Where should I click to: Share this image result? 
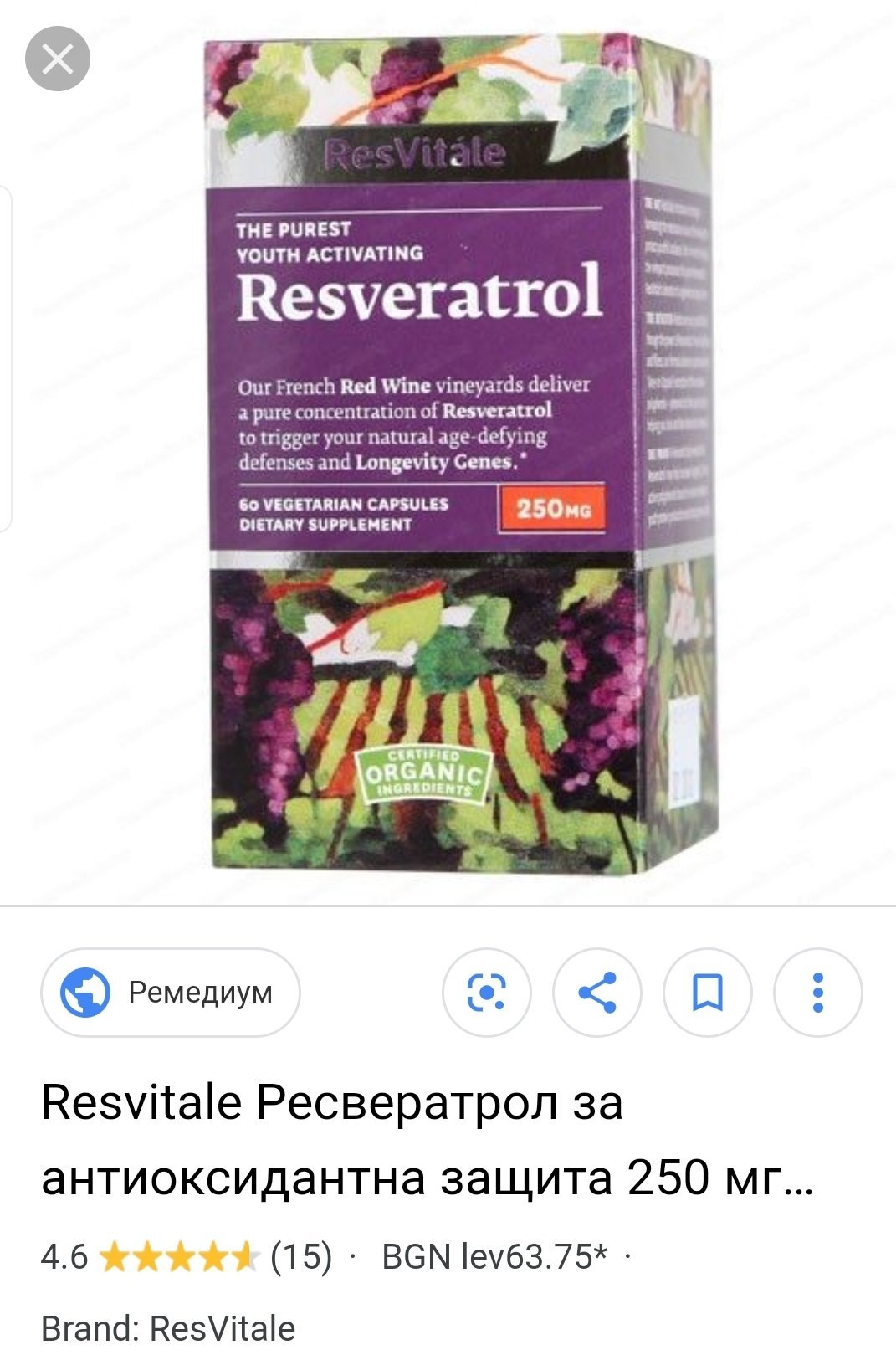(596, 993)
